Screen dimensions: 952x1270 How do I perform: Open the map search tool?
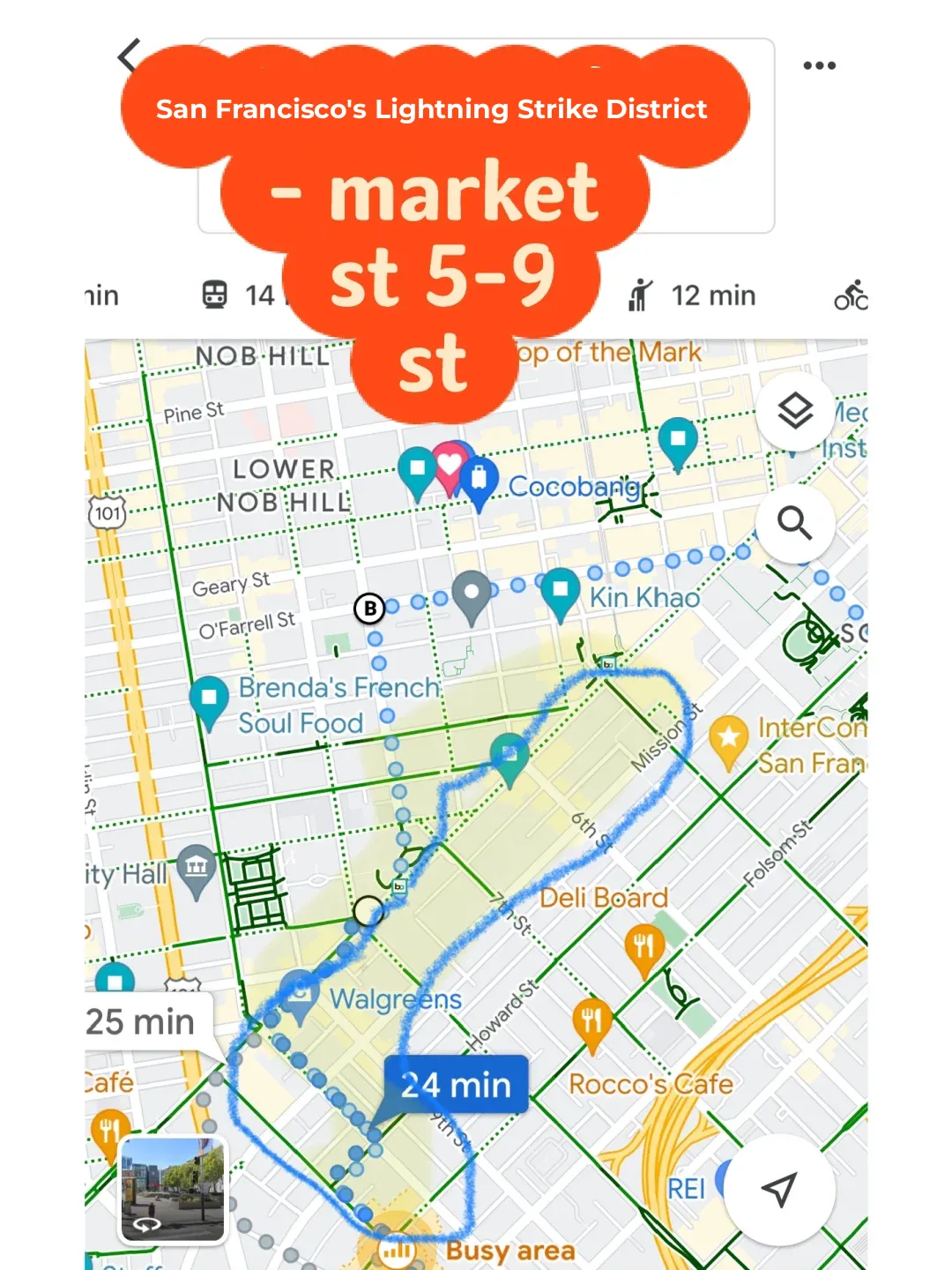coord(796,525)
